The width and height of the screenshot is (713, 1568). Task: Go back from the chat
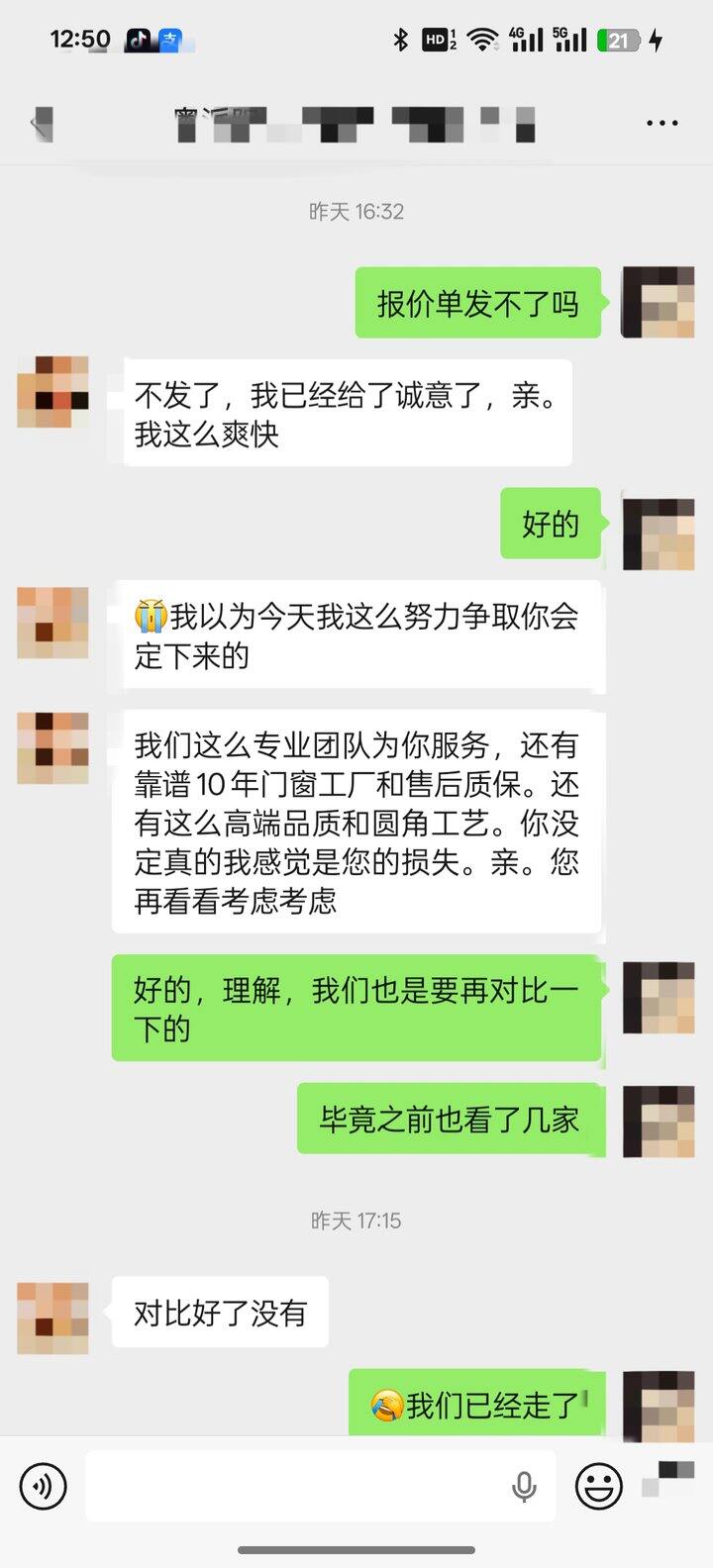pos(40,125)
